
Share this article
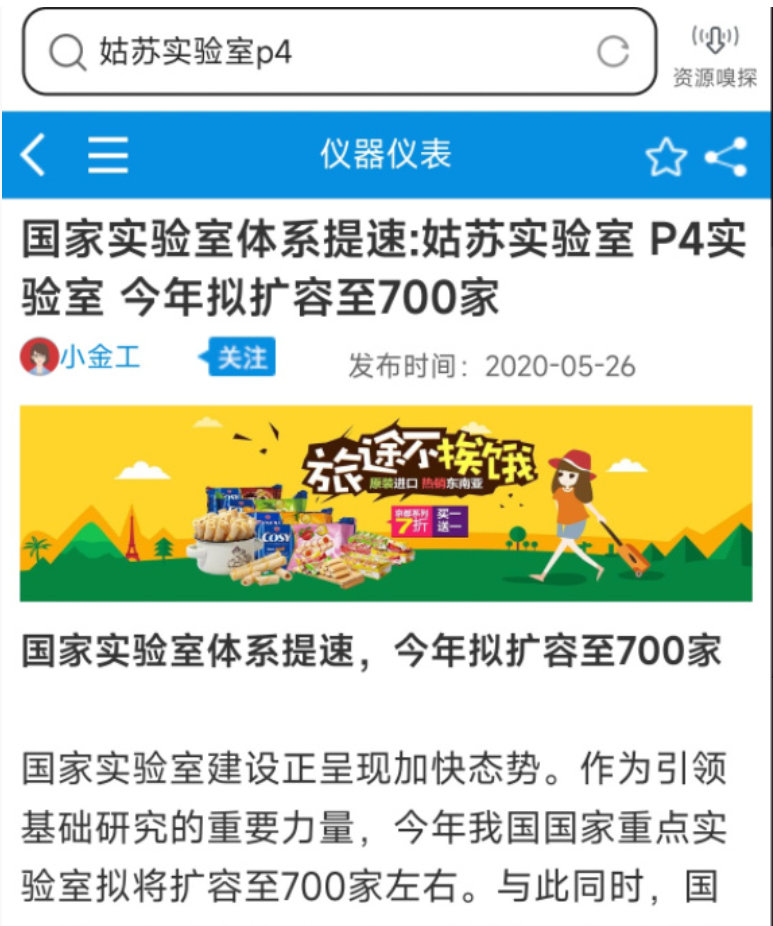click(727, 157)
